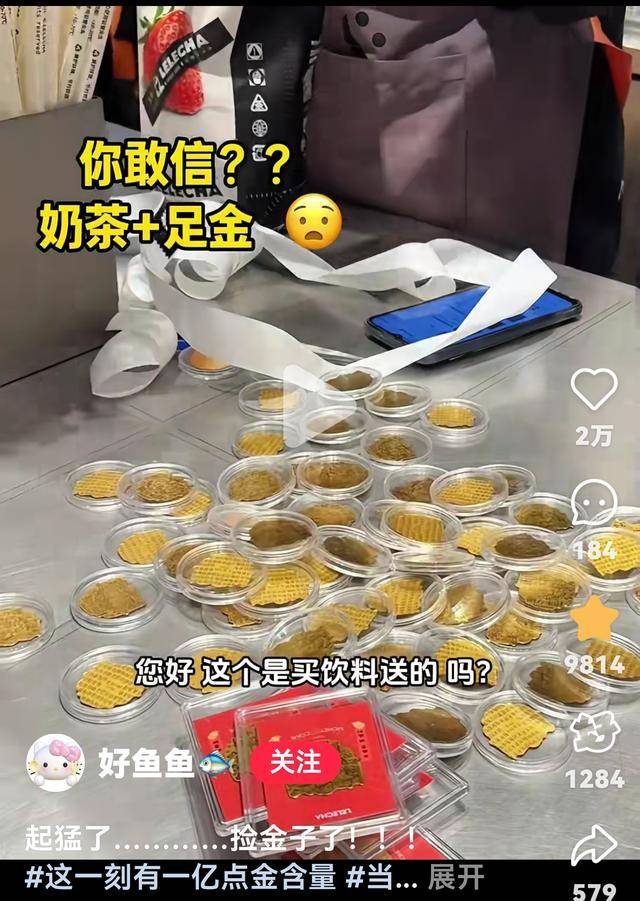Follow 好鱼鱼 with the 关注 button
Screen dimensions: 640x901
pos(295,763)
